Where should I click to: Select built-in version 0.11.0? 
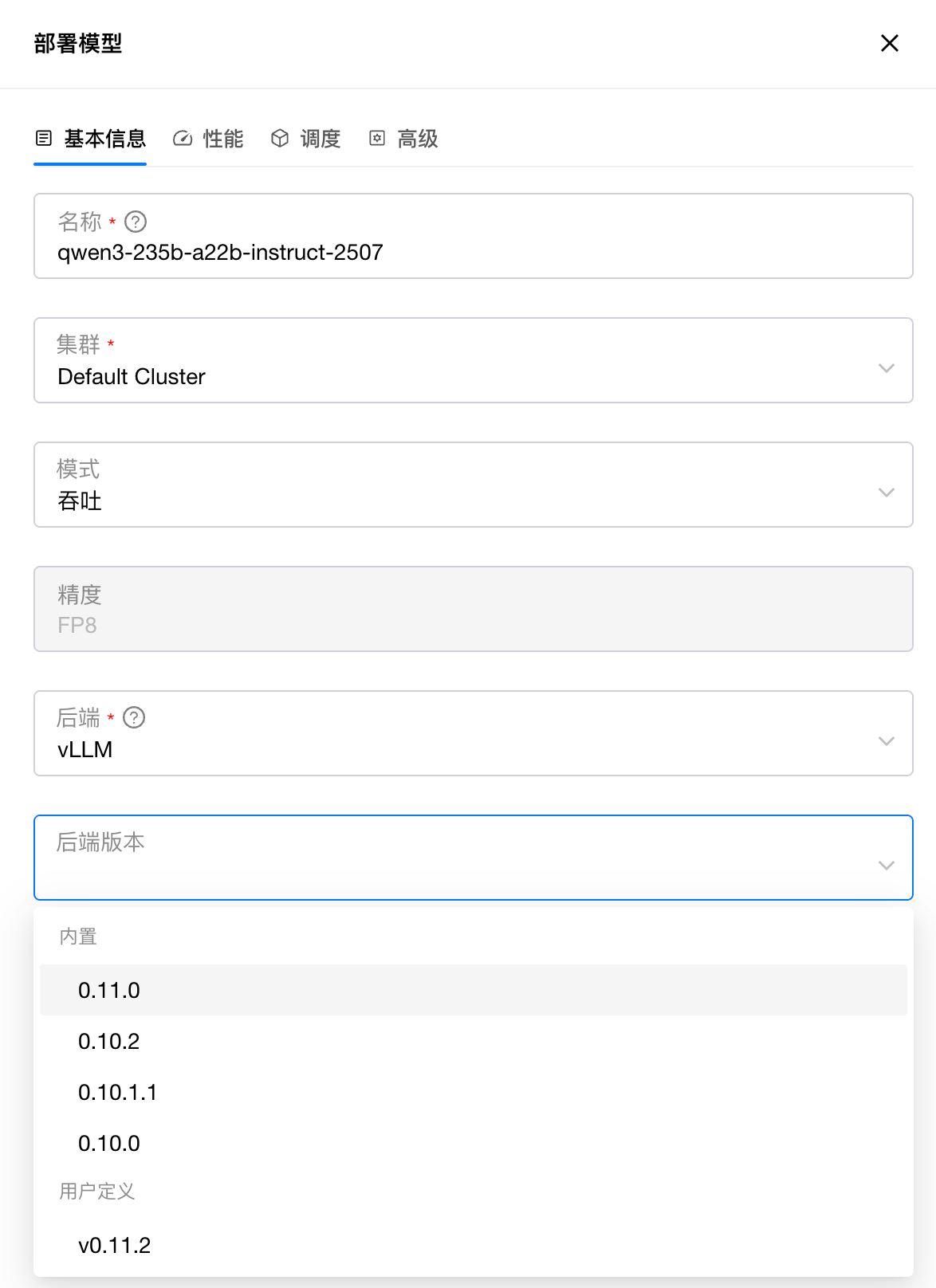pyautogui.click(x=109, y=990)
